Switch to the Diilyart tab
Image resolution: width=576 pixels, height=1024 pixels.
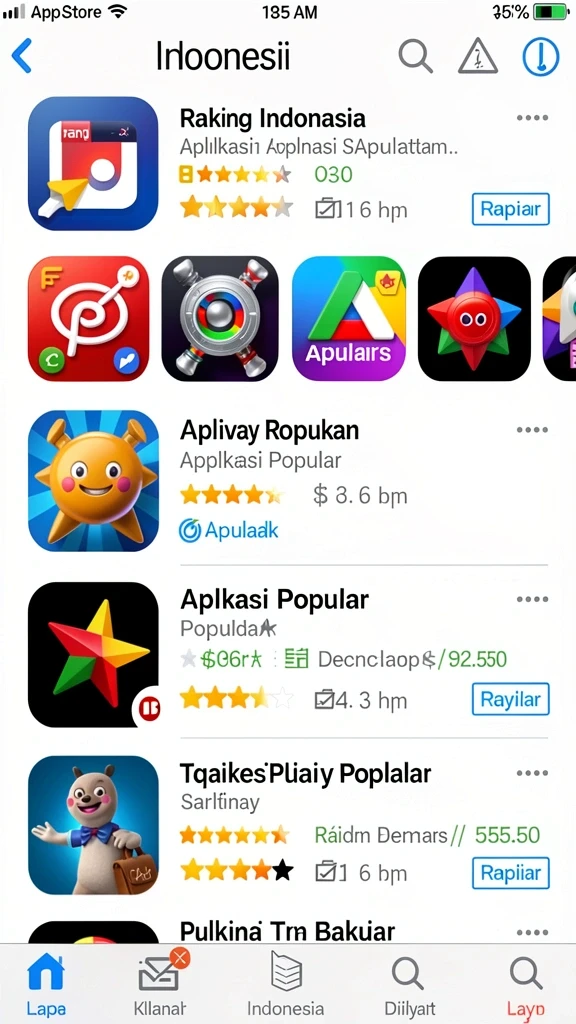pos(409,984)
